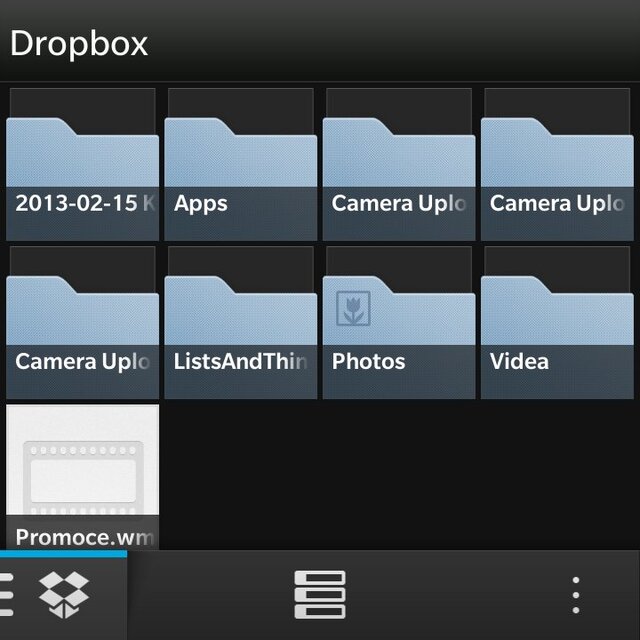Open the three-dot overflow menu
The height and width of the screenshot is (640, 640).
coord(575,595)
